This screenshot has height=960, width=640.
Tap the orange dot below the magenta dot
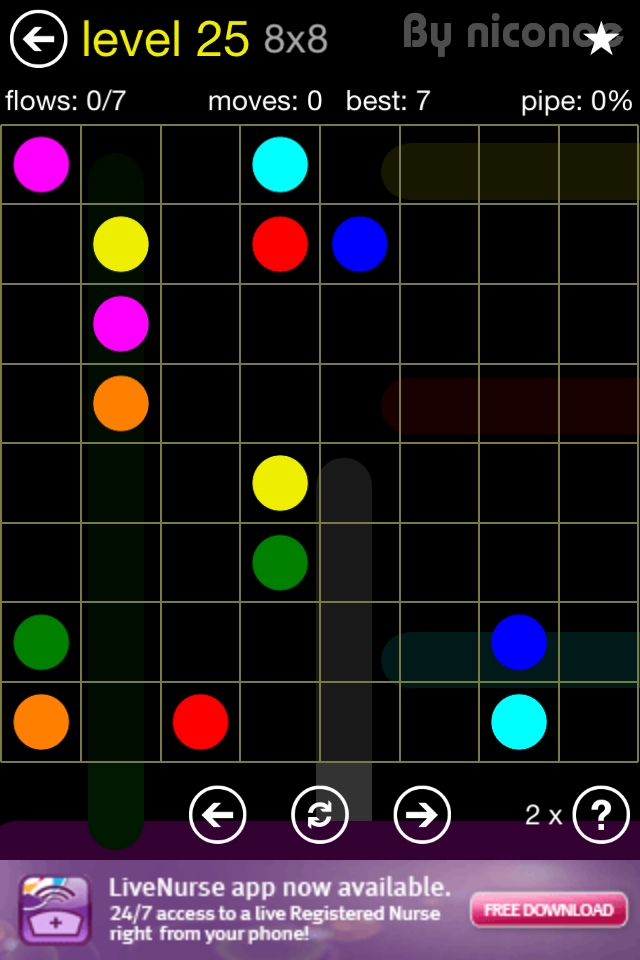pos(121,403)
